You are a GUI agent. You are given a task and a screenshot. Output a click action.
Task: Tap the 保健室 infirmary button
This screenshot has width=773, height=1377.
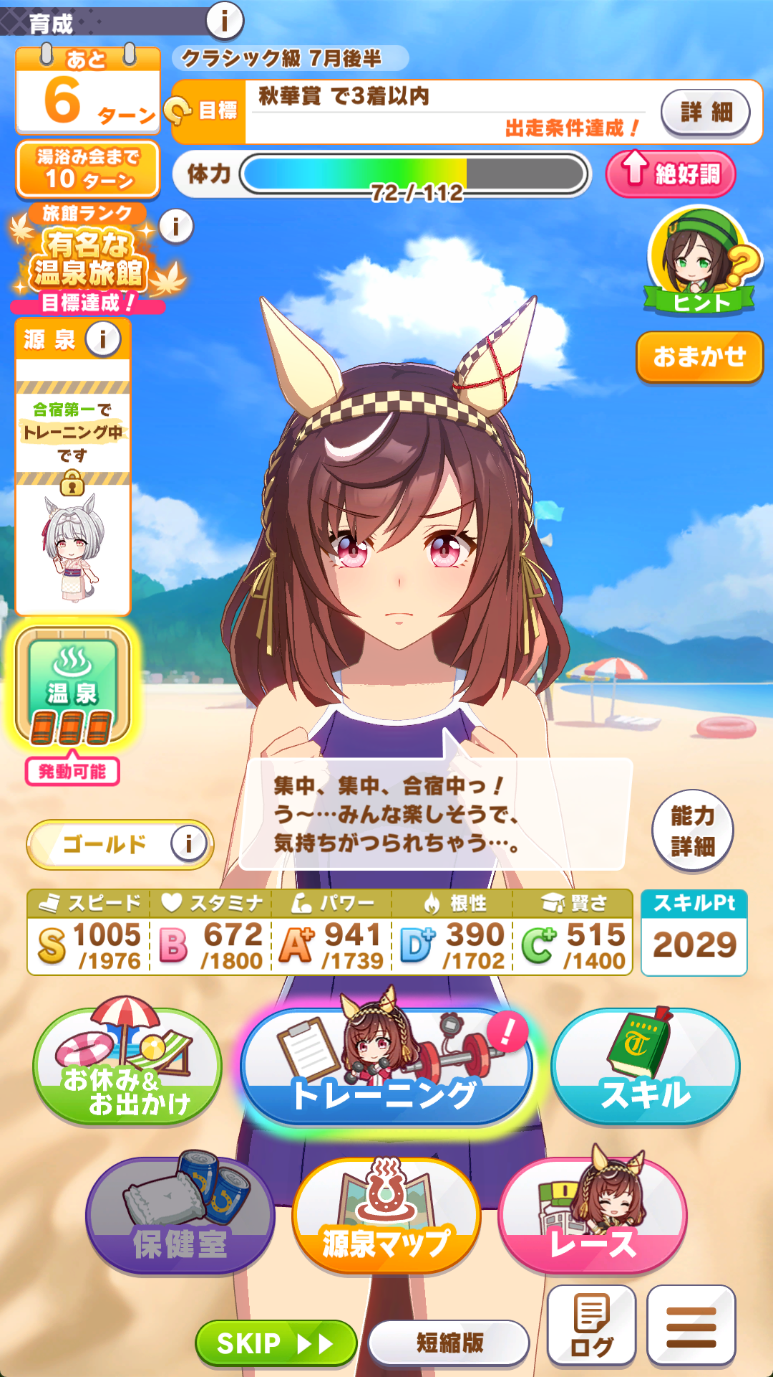click(180, 1216)
